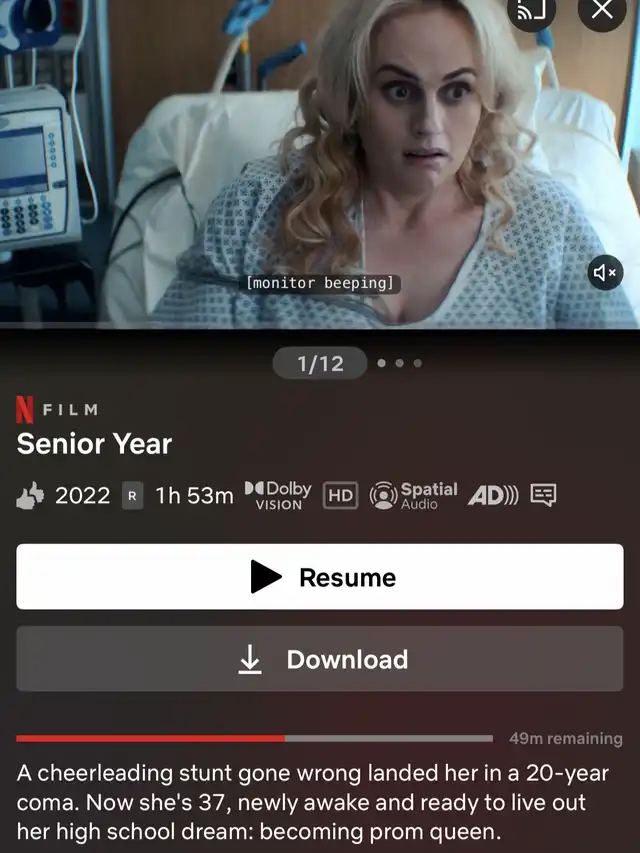Resume playing Senior Year

pos(319,577)
